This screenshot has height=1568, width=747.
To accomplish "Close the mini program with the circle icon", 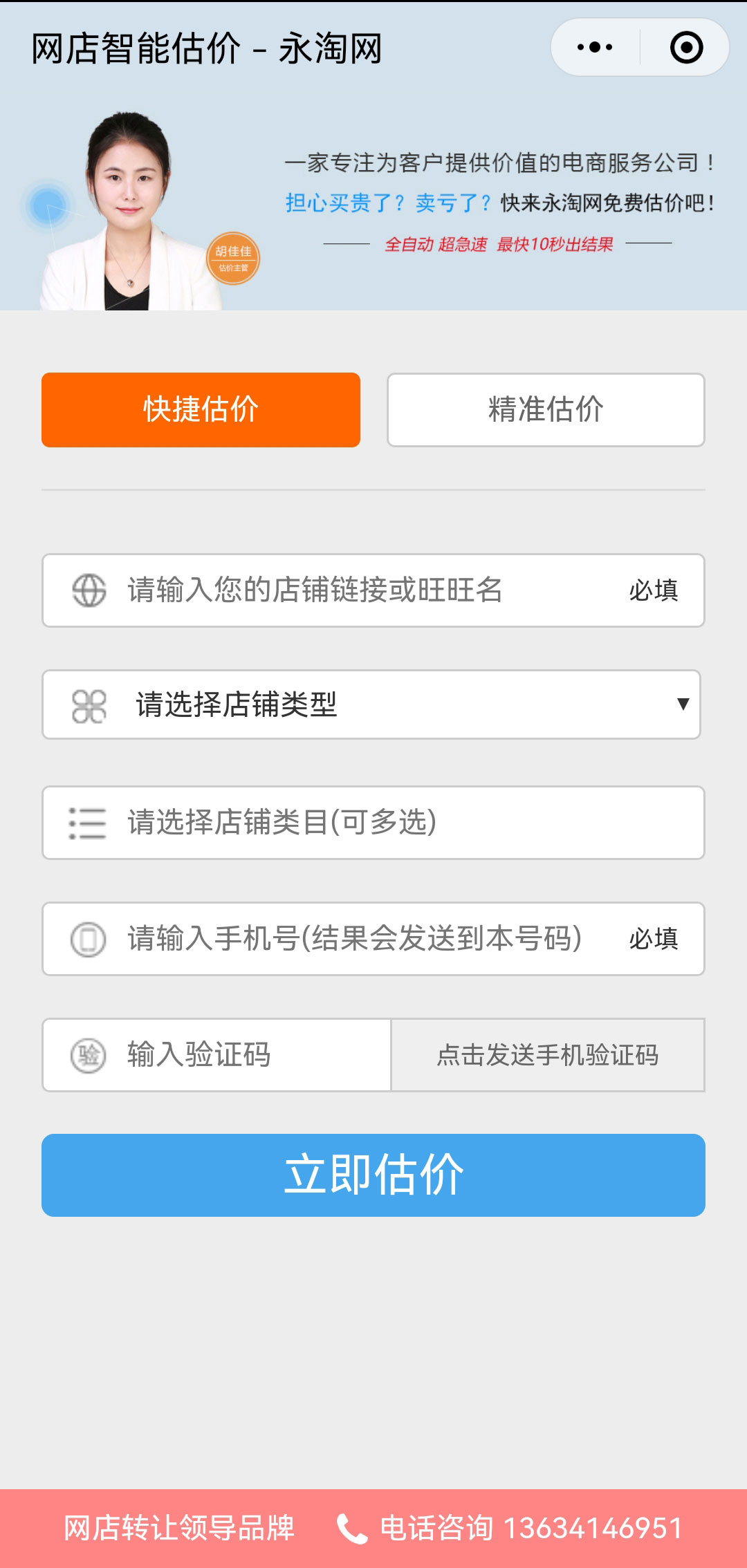I will pos(686,48).
